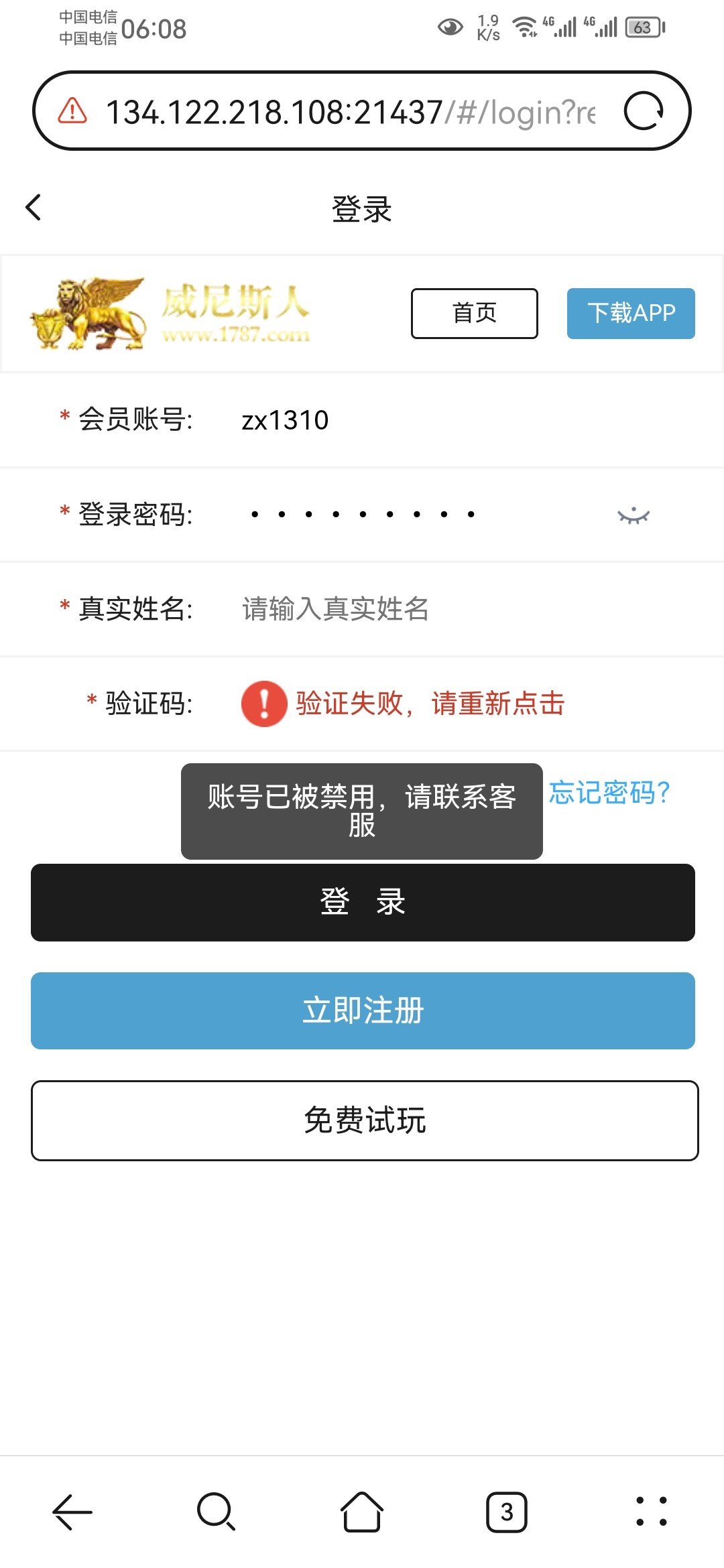
Task: Tap browser back arrow in bottom bar
Action: click(72, 1512)
